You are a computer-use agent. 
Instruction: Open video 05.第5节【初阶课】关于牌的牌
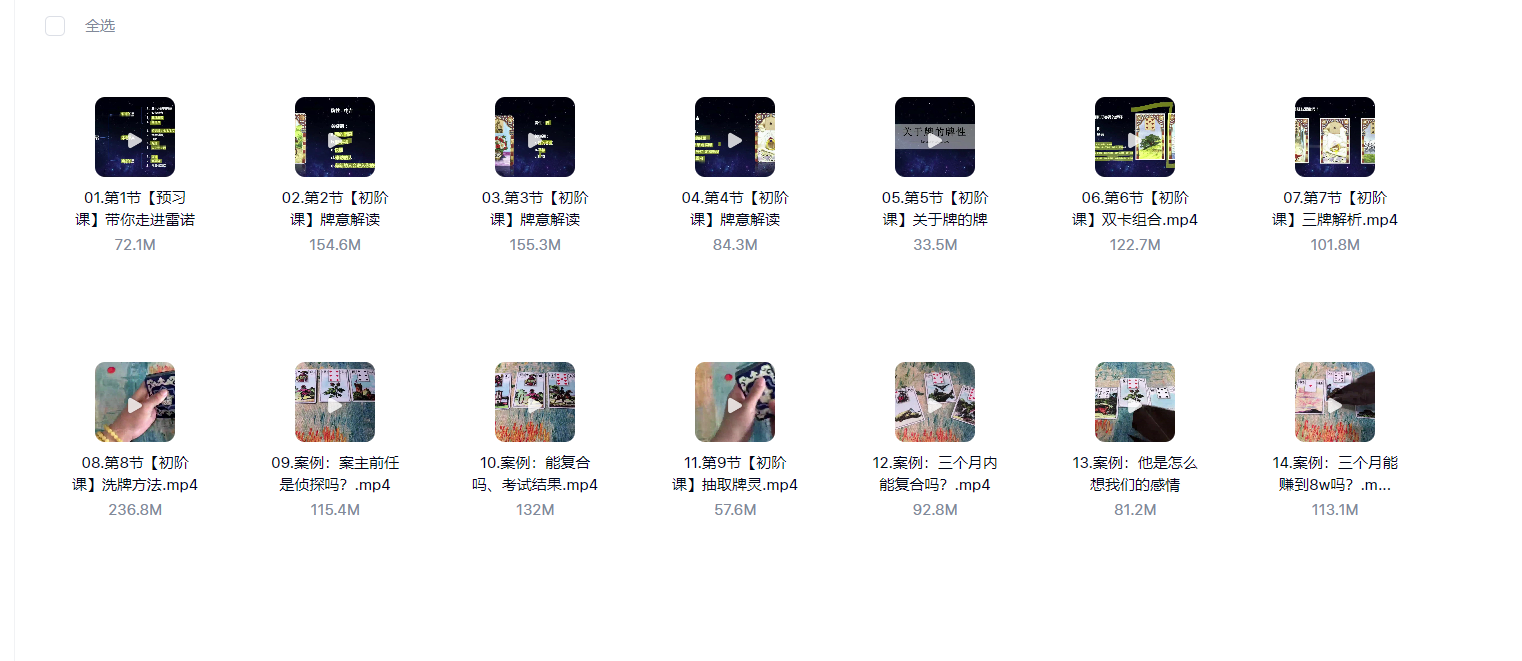click(935, 138)
